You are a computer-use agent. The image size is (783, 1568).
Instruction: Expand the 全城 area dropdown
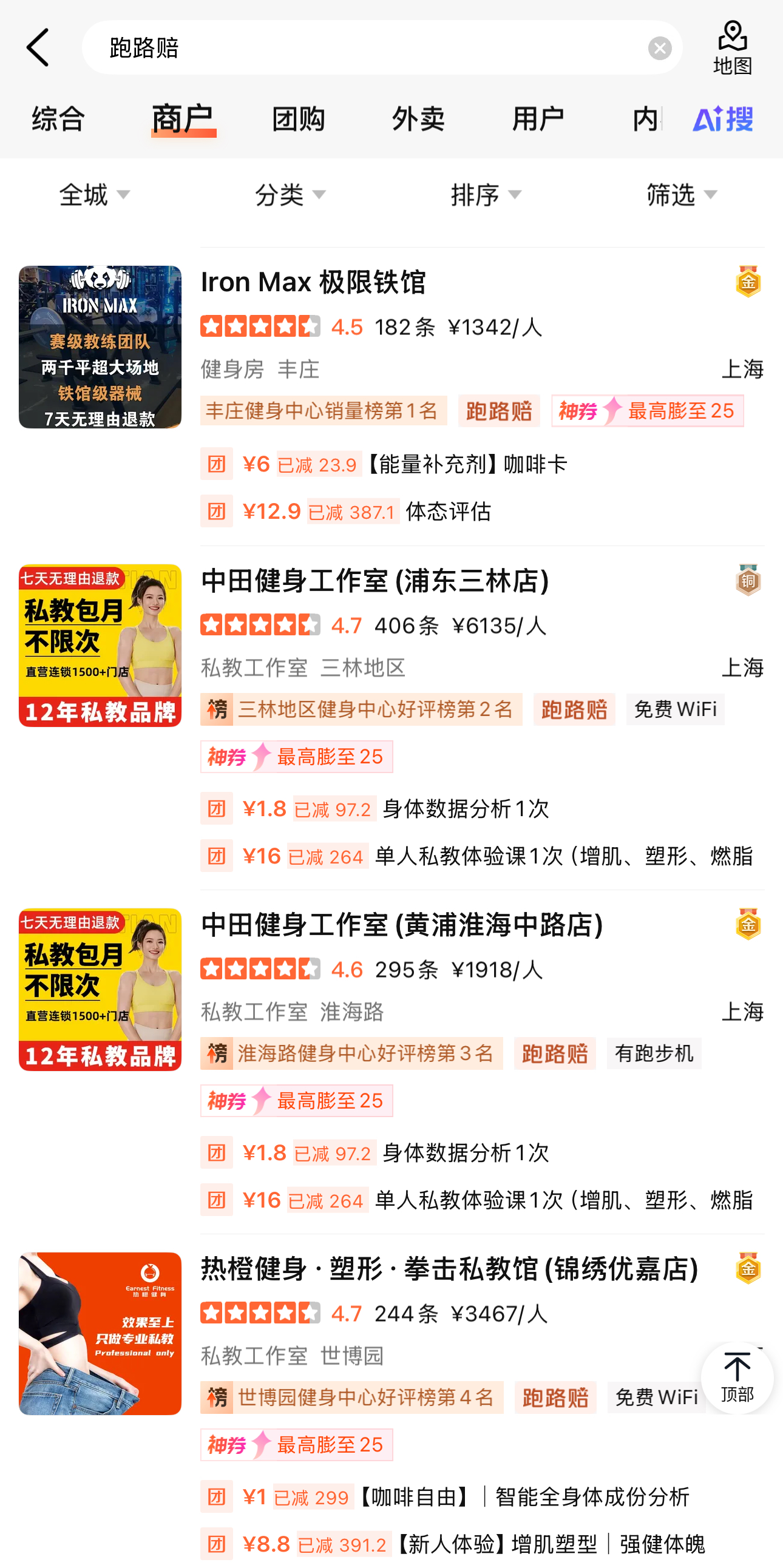95,195
